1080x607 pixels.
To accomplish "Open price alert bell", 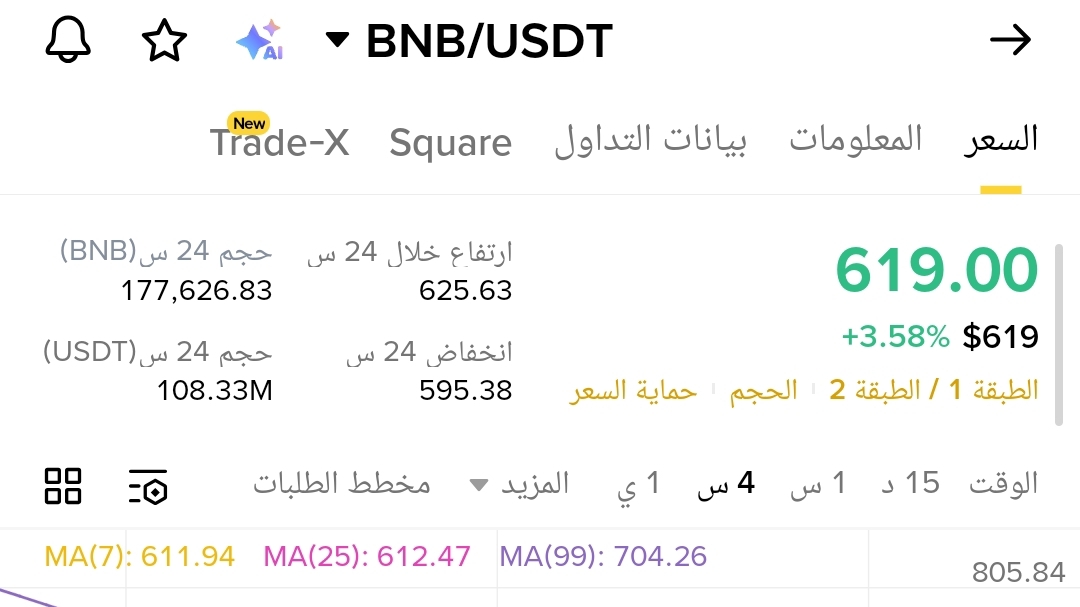I will coord(68,41).
